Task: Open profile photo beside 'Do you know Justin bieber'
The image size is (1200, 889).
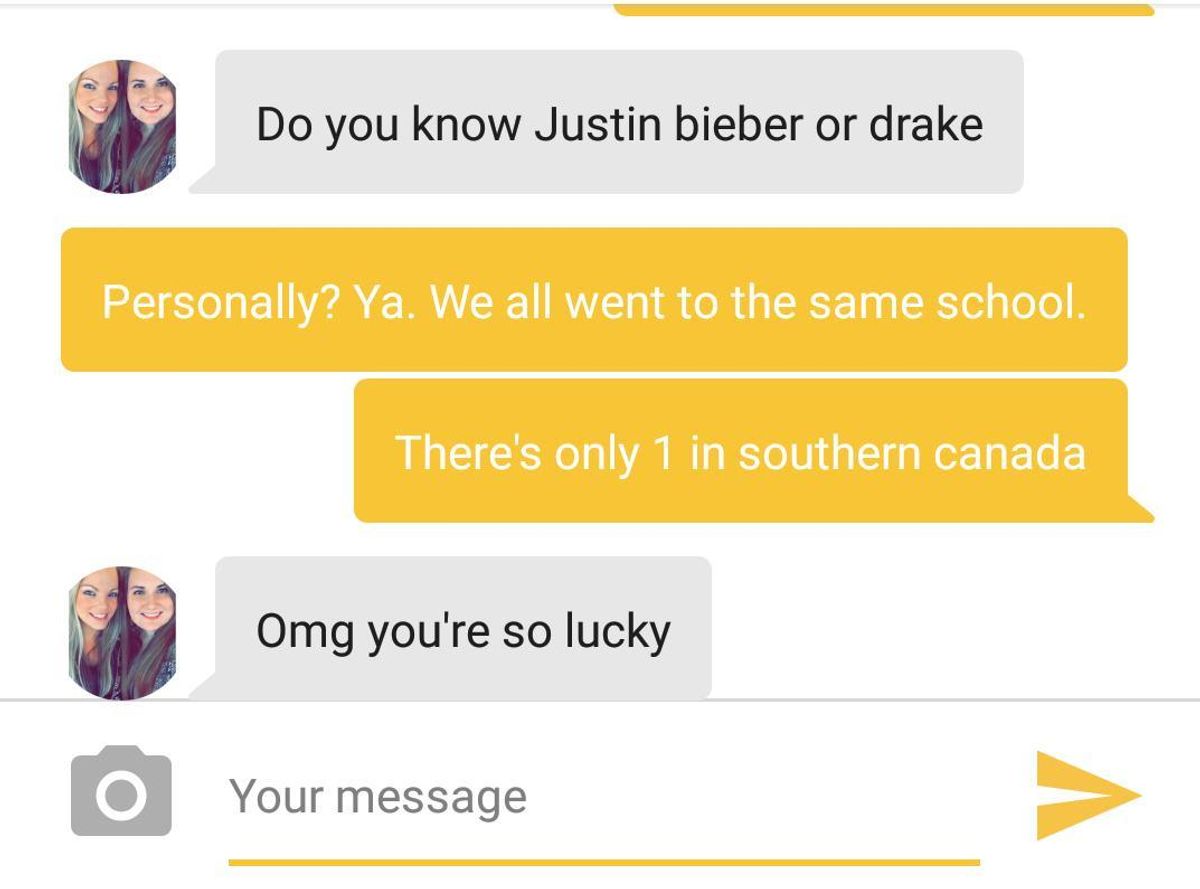Action: 122,126
